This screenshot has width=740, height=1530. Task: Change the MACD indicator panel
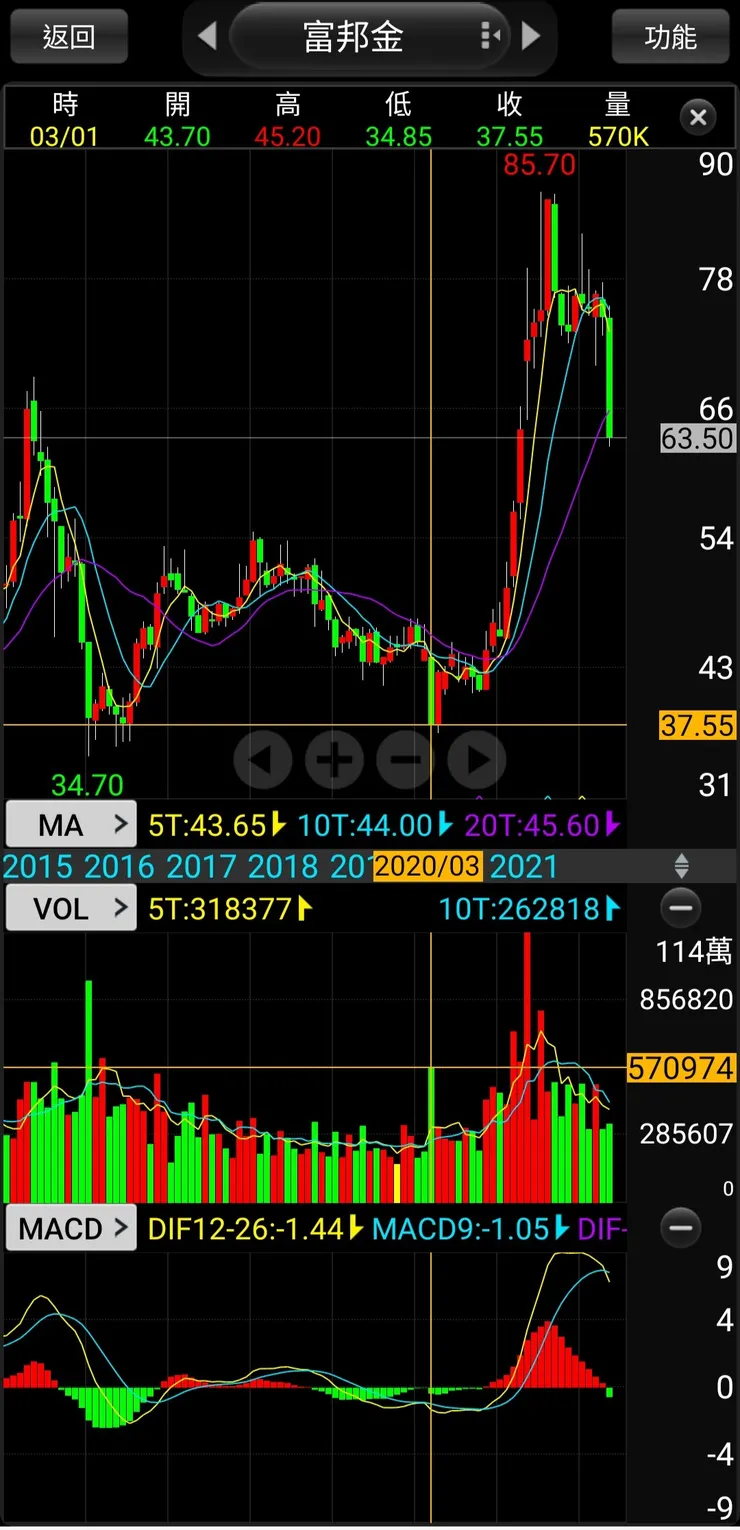pyautogui.click(x=71, y=1228)
